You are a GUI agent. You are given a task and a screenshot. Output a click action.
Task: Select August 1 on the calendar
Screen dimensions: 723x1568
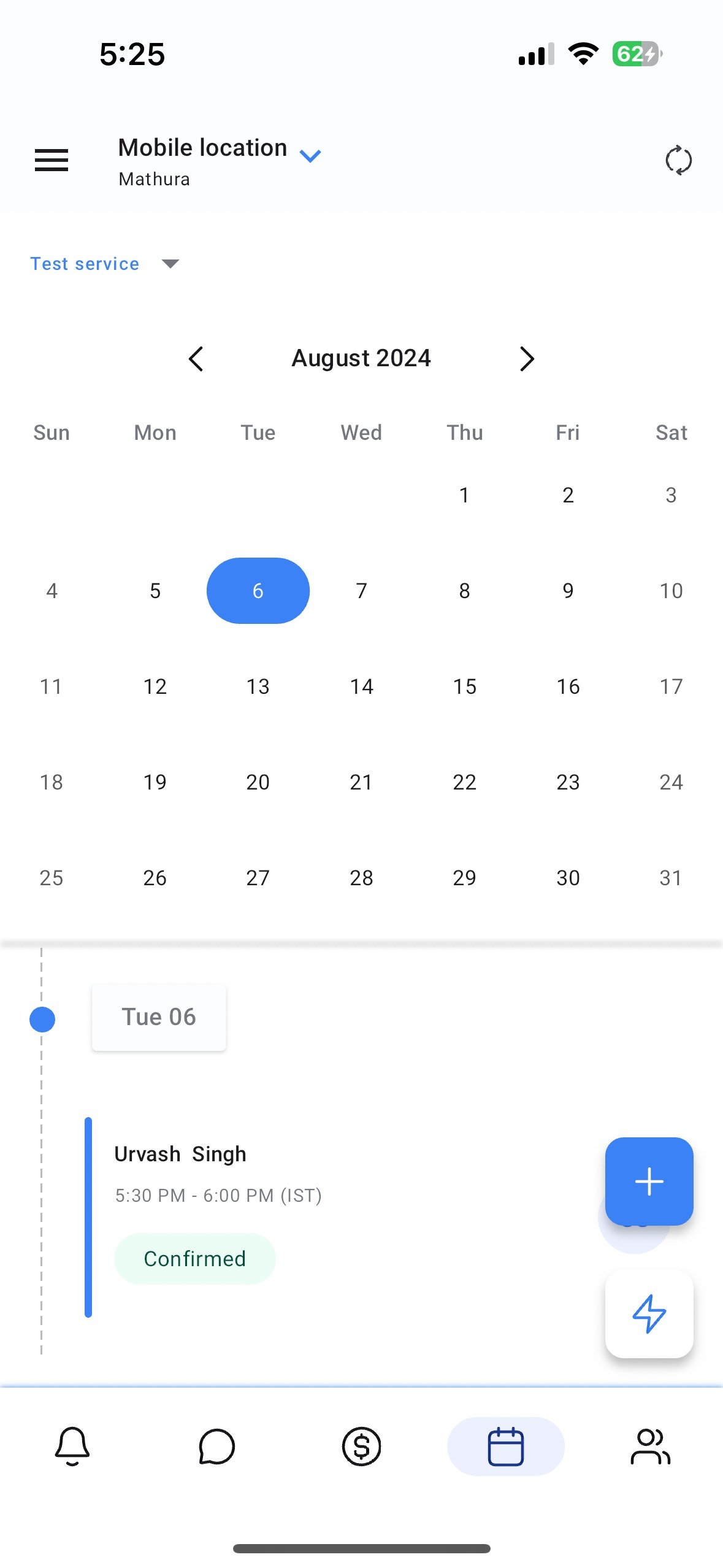[x=464, y=495]
